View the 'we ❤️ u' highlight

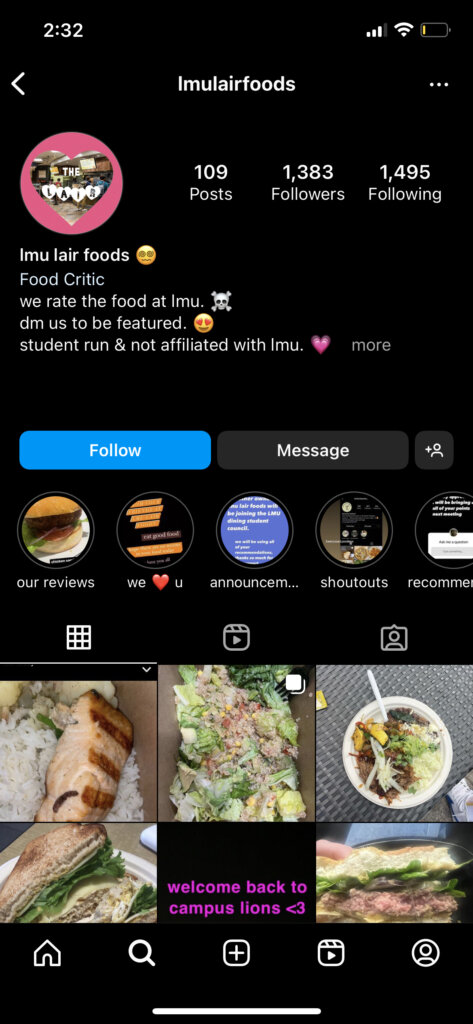pos(155,530)
